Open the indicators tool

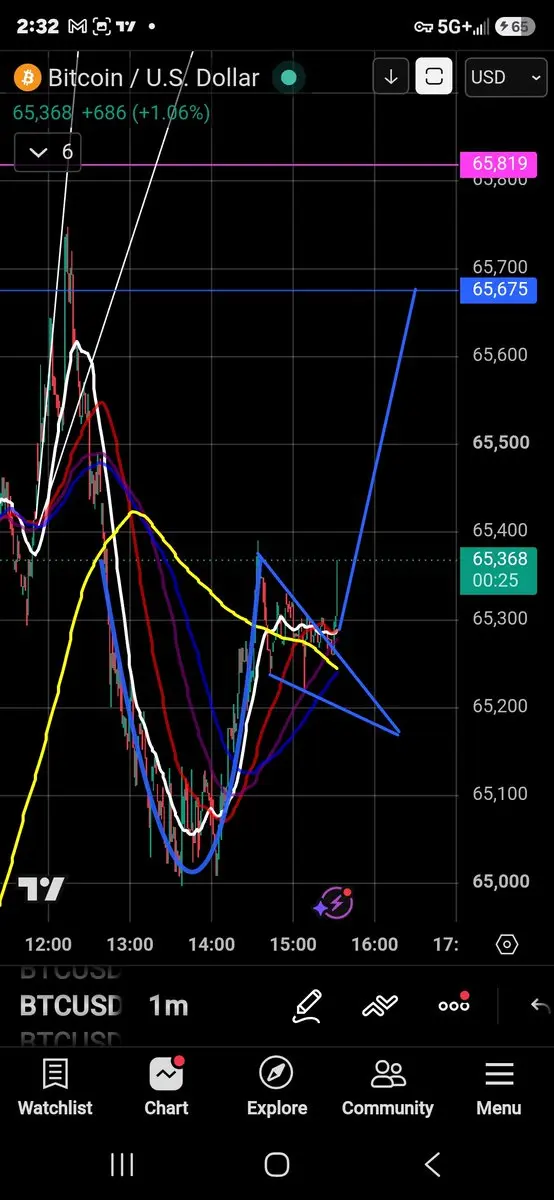coord(380,1005)
